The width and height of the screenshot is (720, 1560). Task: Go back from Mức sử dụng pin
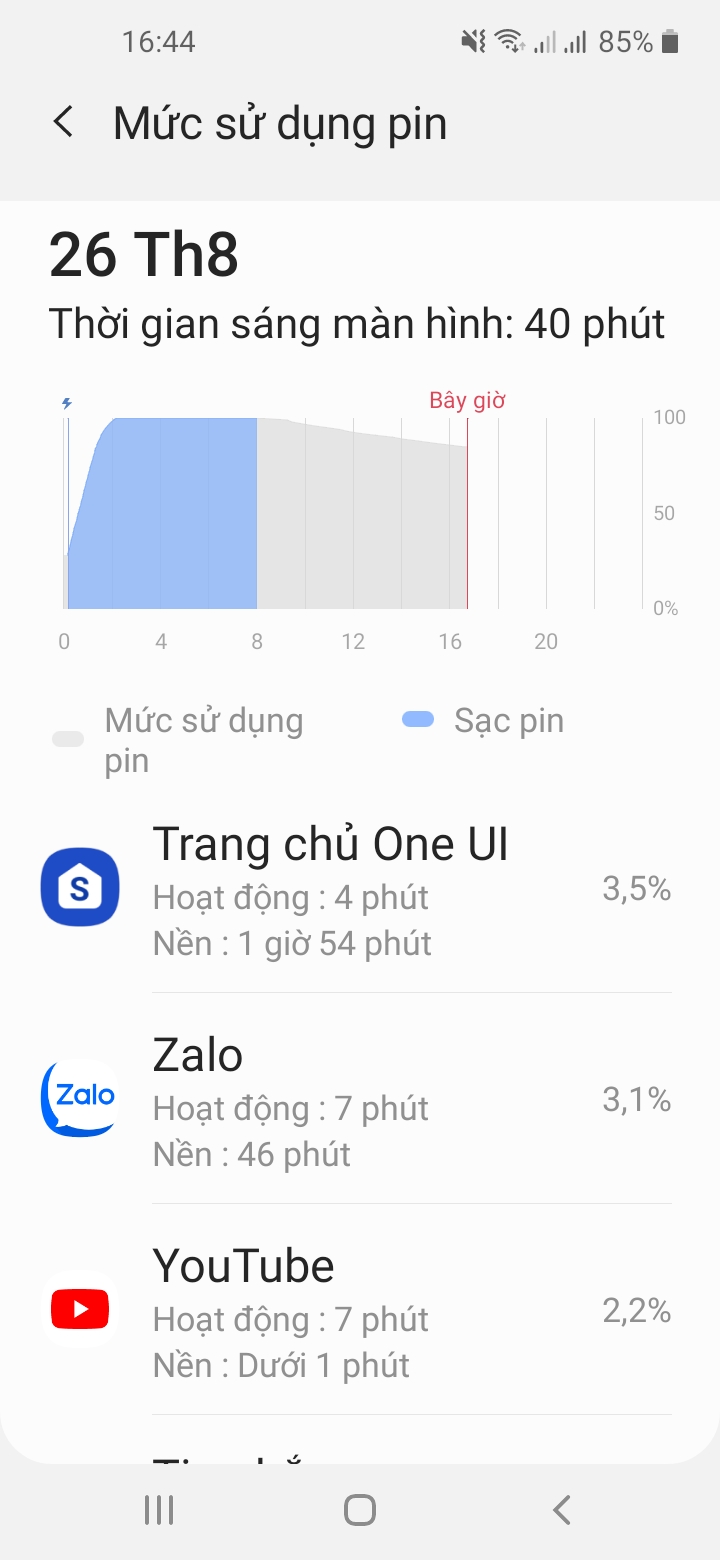63,123
